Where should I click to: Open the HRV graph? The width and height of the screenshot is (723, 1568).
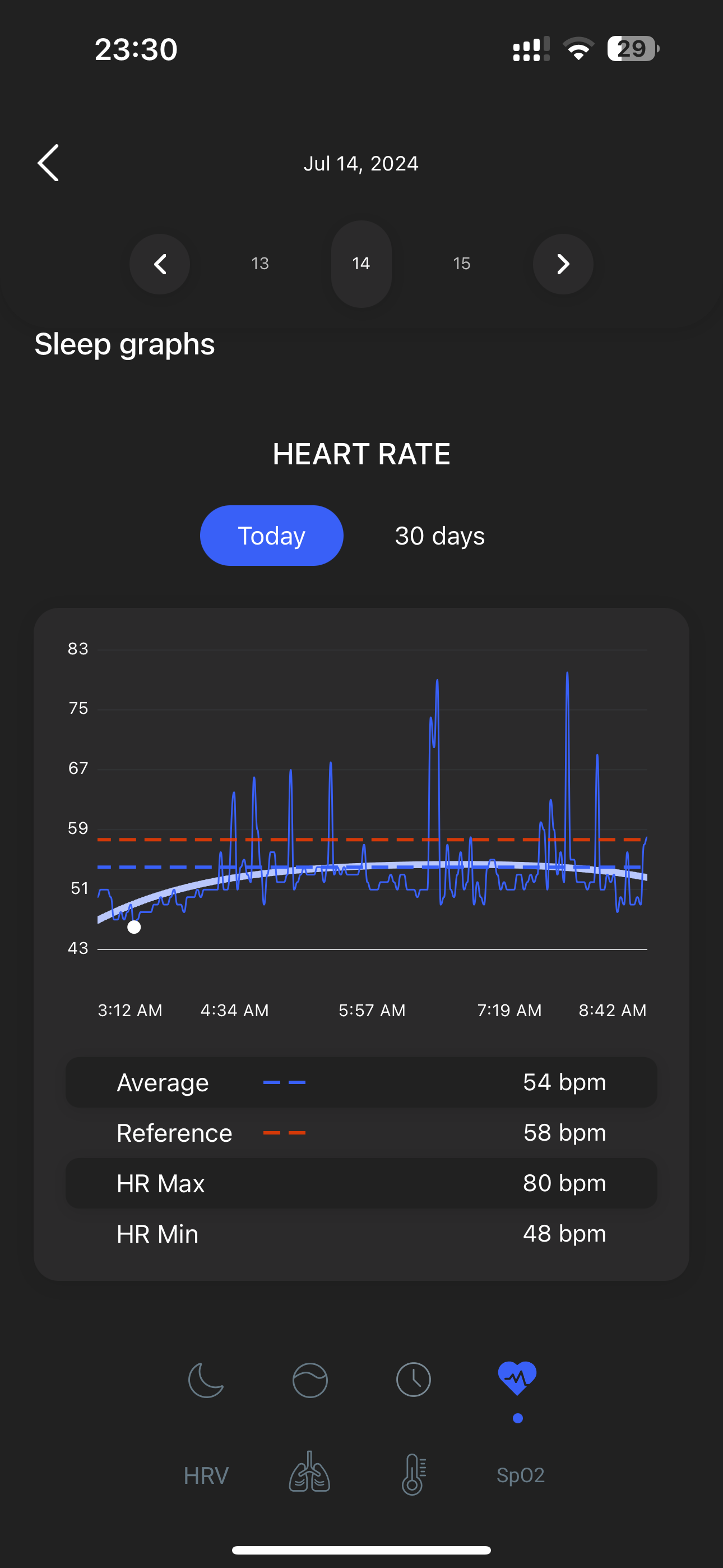pyautogui.click(x=206, y=1476)
